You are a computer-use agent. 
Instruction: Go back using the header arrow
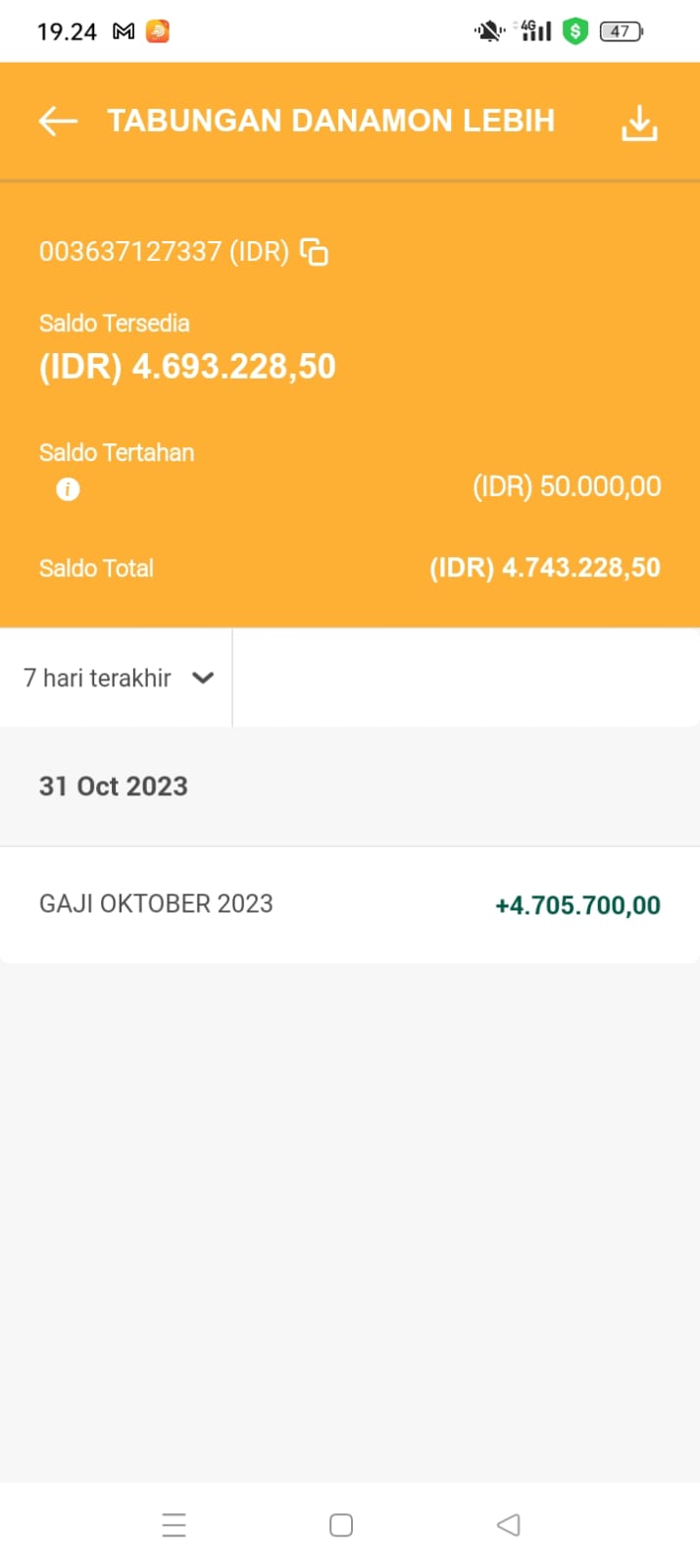pos(57,121)
